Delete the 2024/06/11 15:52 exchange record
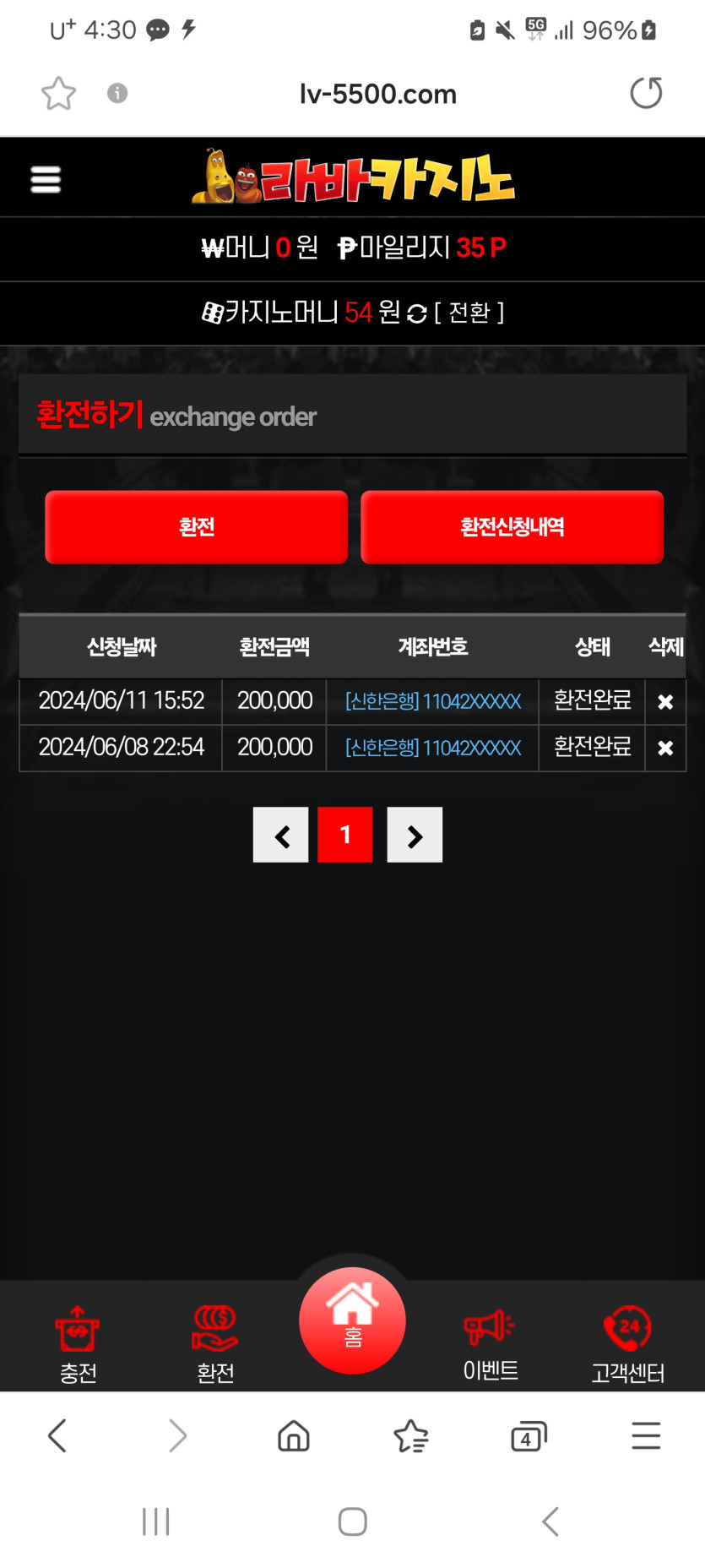Screen dimensions: 705x1568 click(x=665, y=702)
